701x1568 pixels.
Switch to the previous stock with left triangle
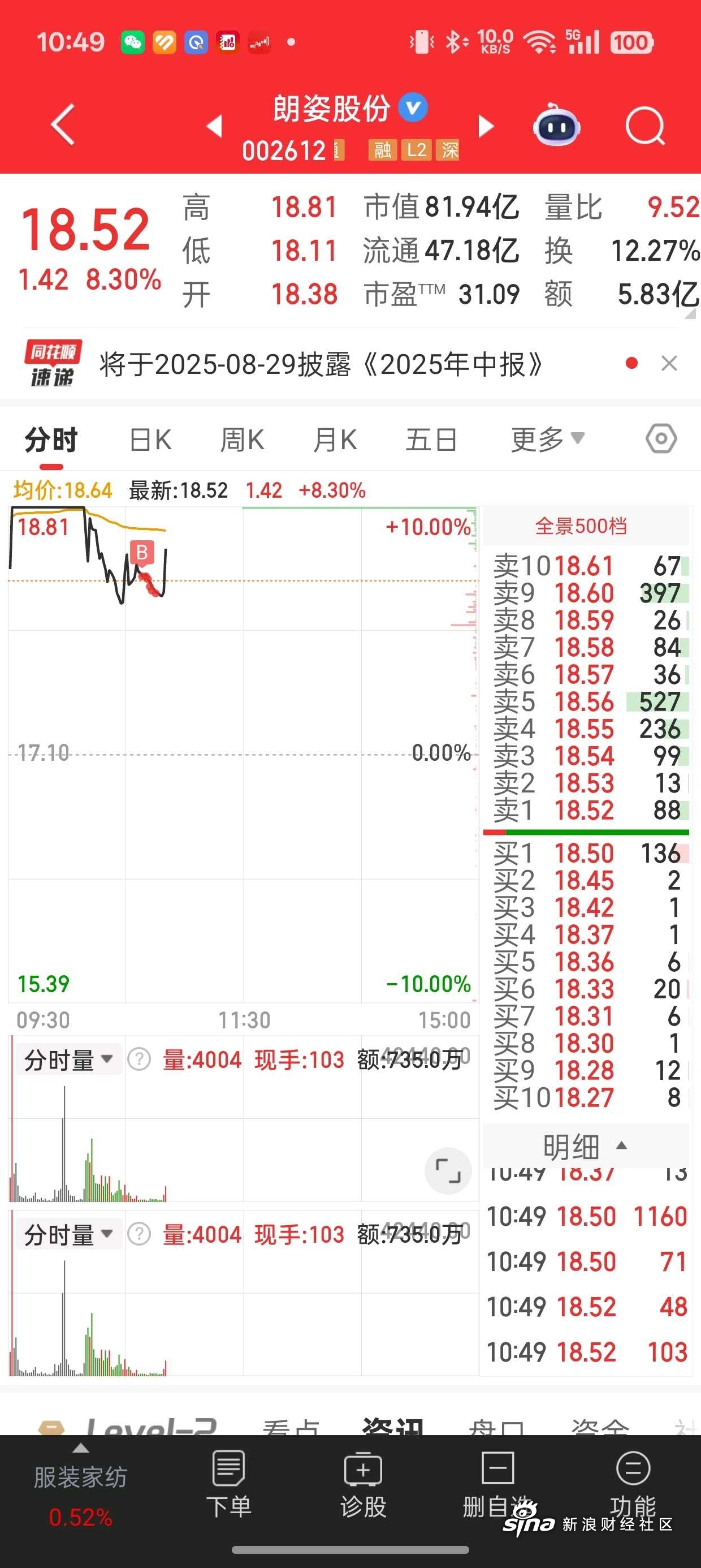214,126
